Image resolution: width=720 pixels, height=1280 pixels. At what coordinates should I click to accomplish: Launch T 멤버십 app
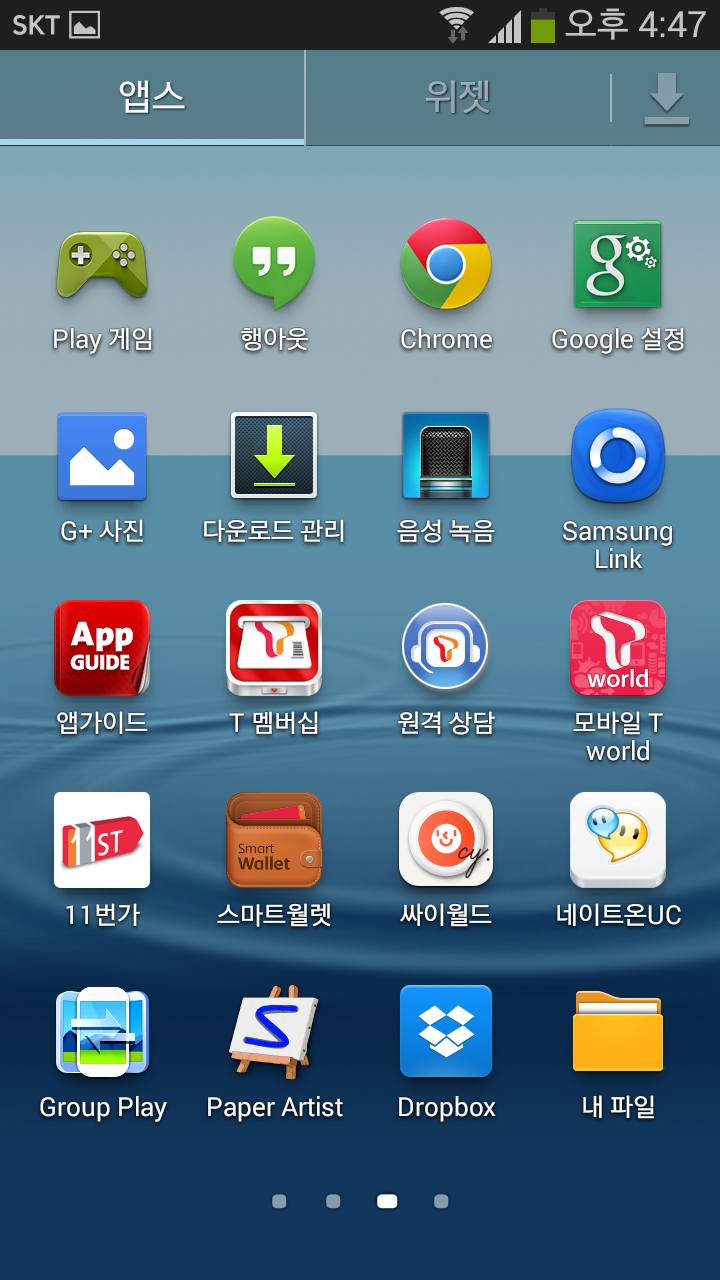point(274,648)
